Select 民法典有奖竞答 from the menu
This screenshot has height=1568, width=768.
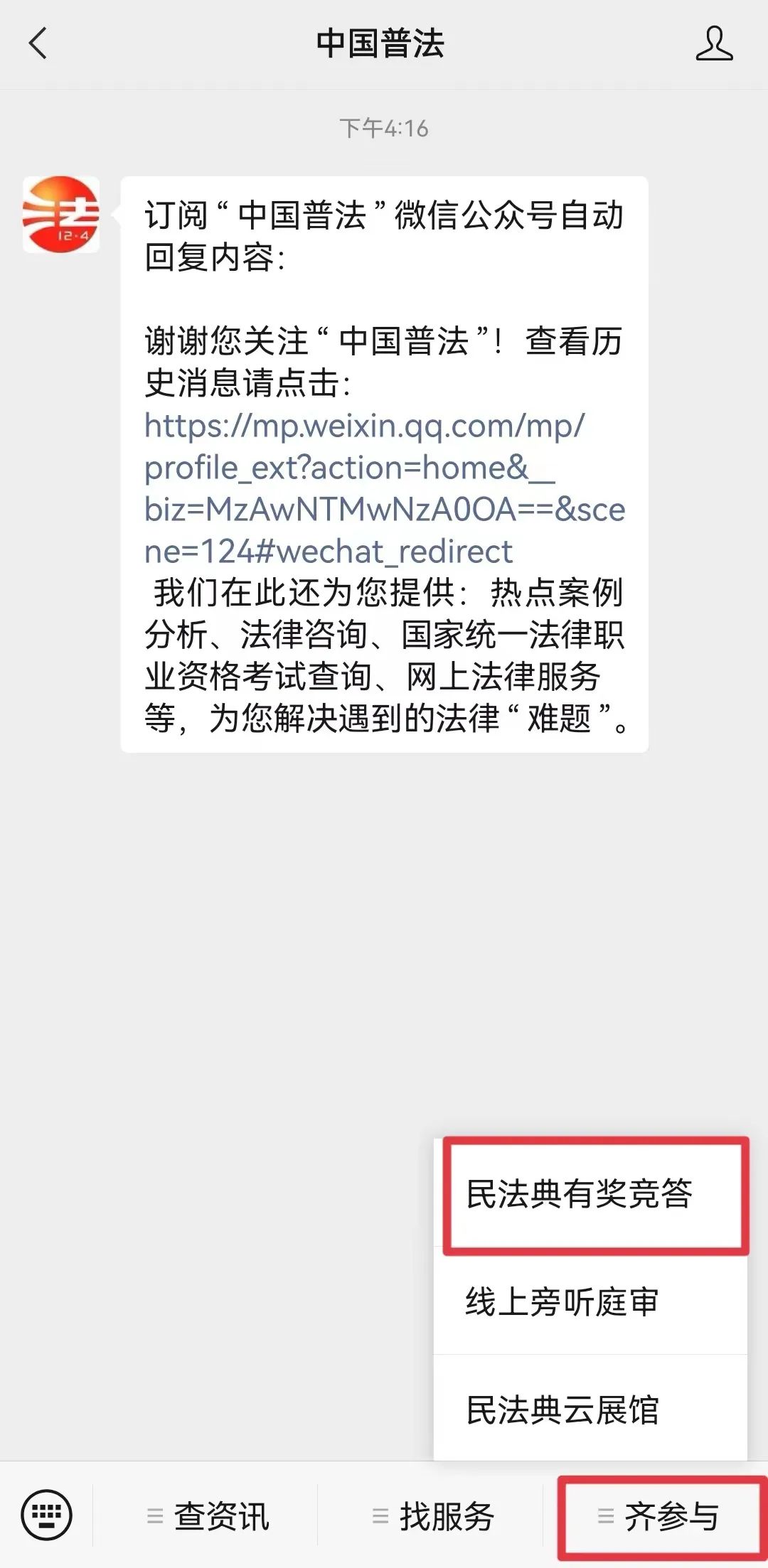(579, 1193)
